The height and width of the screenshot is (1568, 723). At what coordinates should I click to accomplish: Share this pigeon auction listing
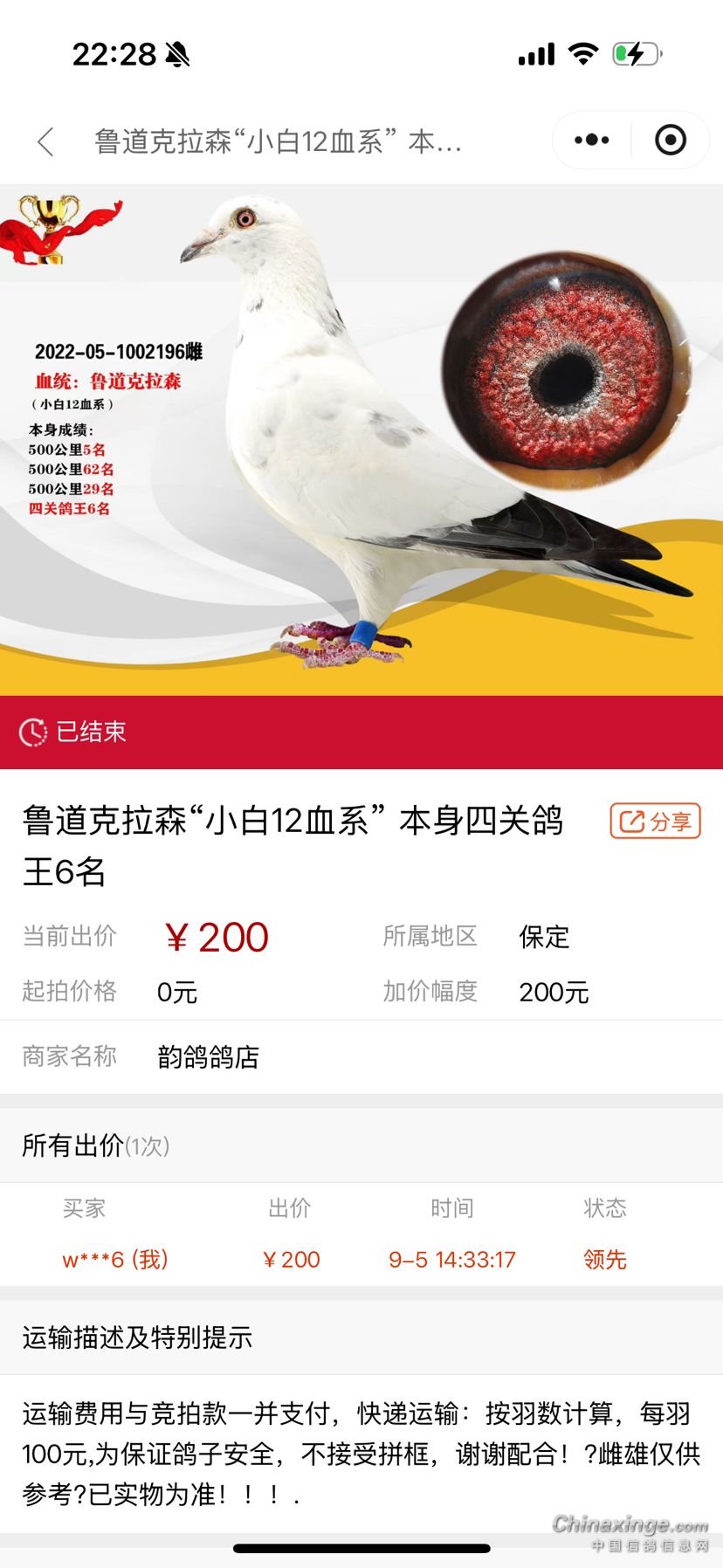pos(655,822)
